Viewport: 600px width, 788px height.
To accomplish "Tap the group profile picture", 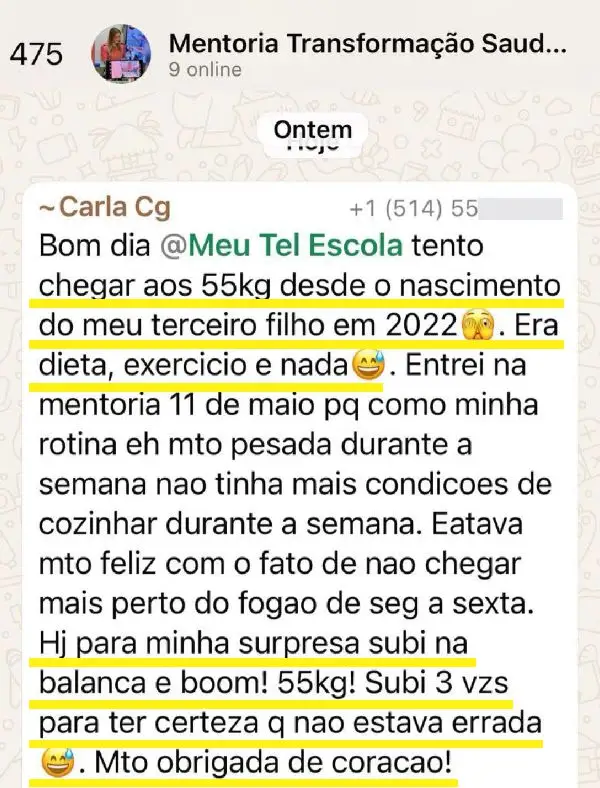I will (121, 53).
